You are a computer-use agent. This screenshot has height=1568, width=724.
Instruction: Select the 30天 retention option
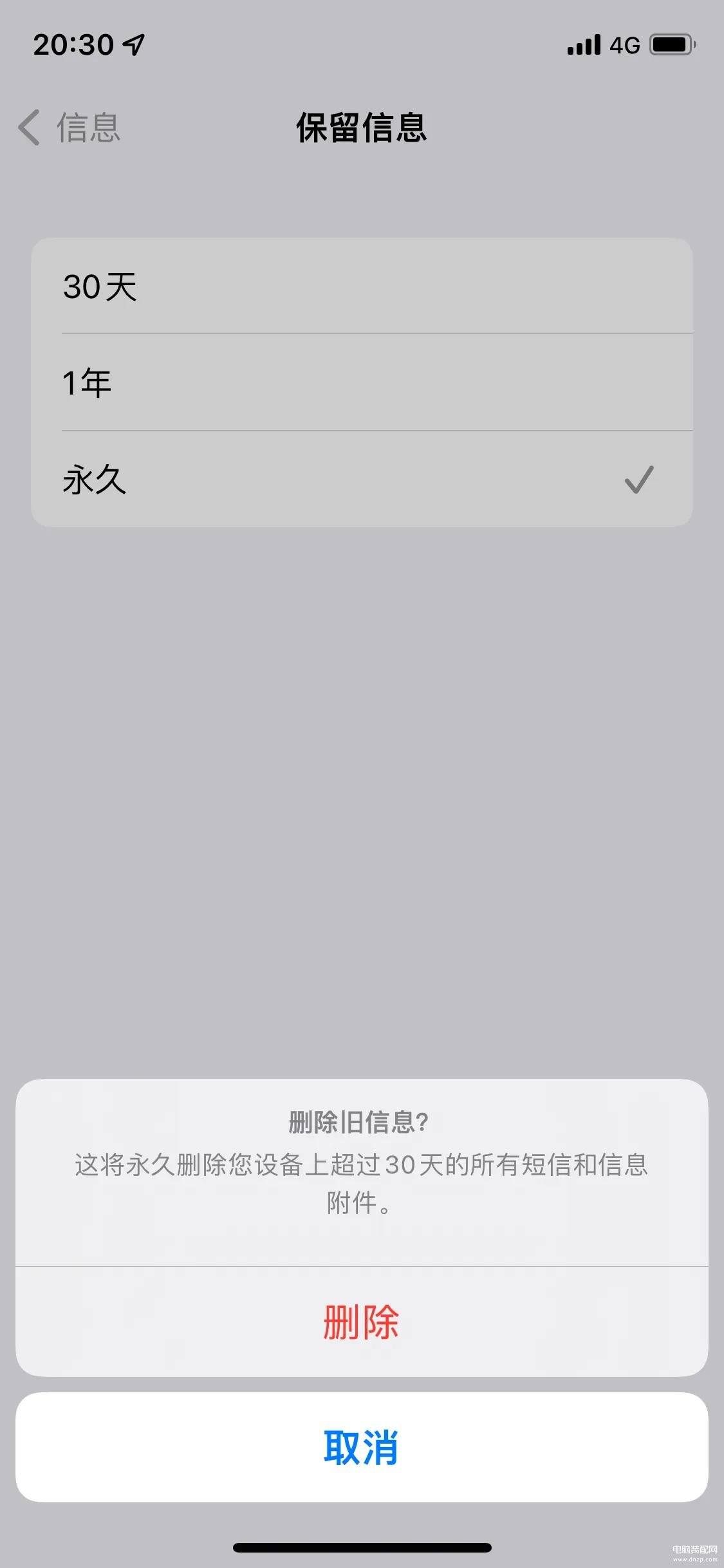[x=362, y=286]
